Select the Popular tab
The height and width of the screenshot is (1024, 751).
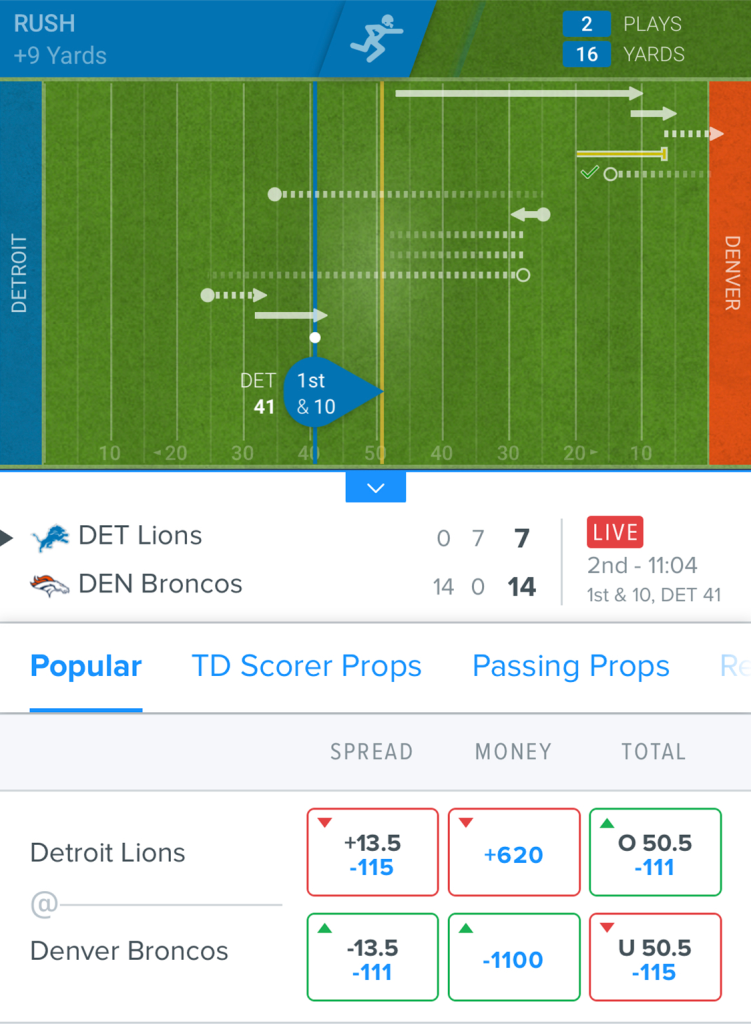(86, 667)
